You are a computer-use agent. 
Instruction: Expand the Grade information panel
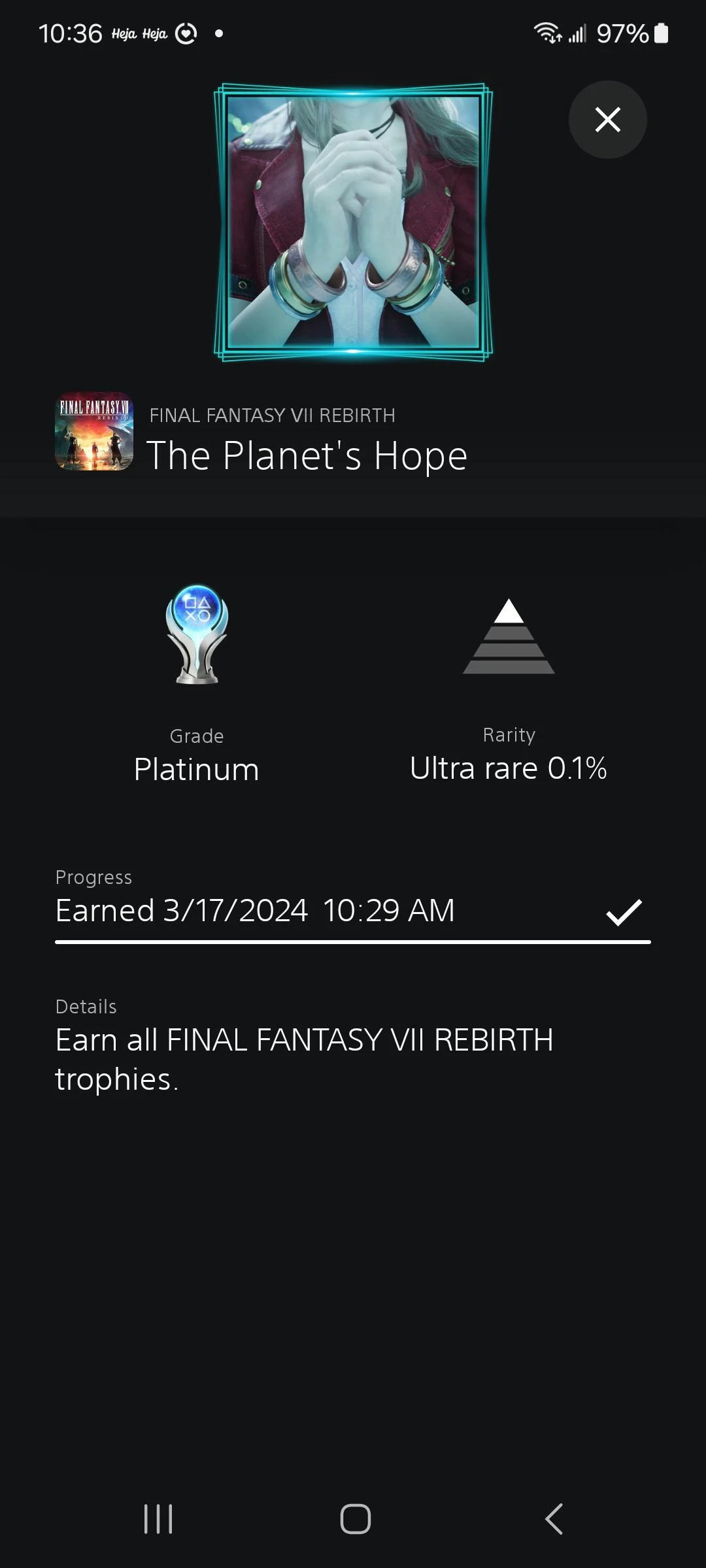[197, 736]
